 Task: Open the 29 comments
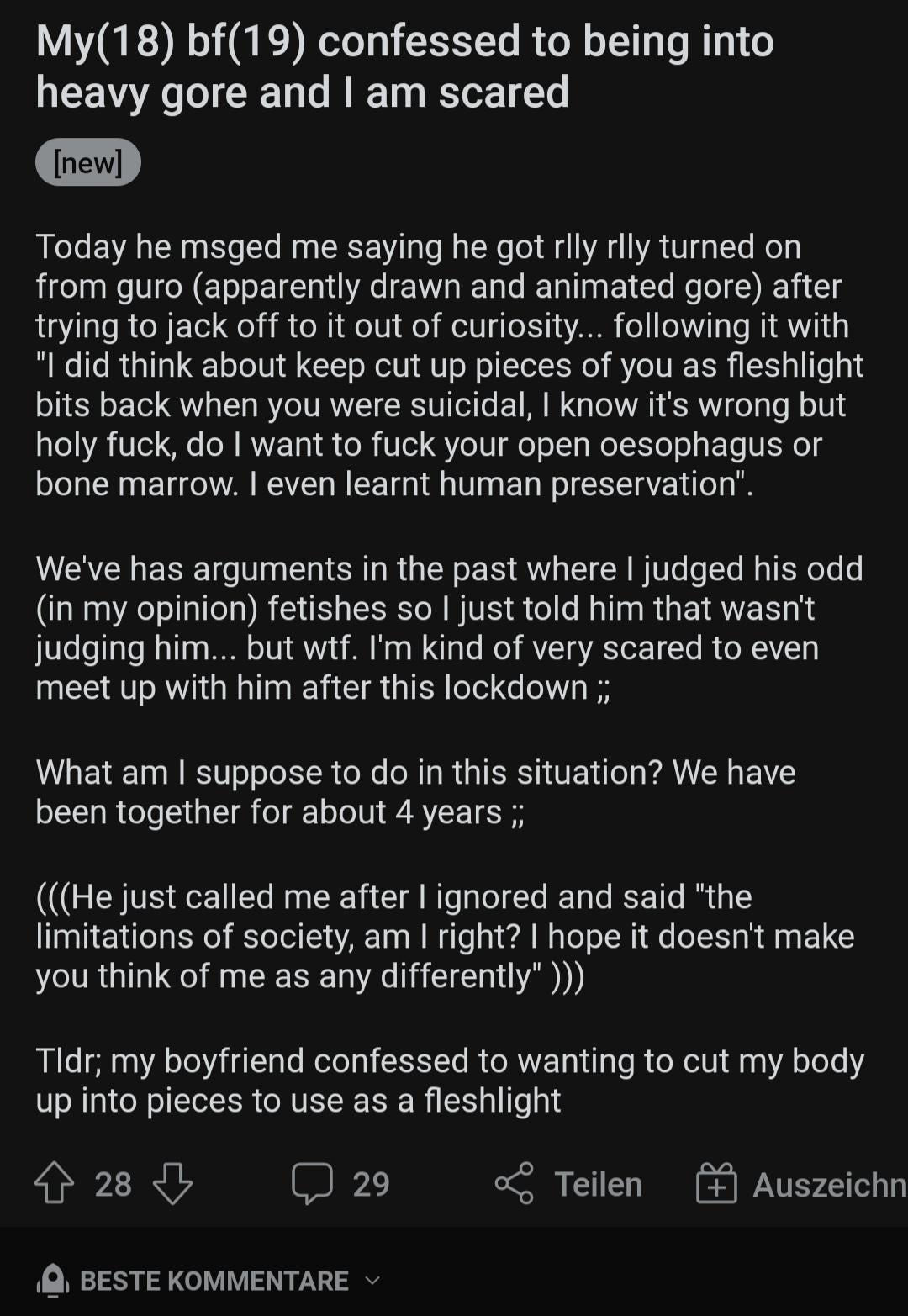click(x=340, y=1183)
